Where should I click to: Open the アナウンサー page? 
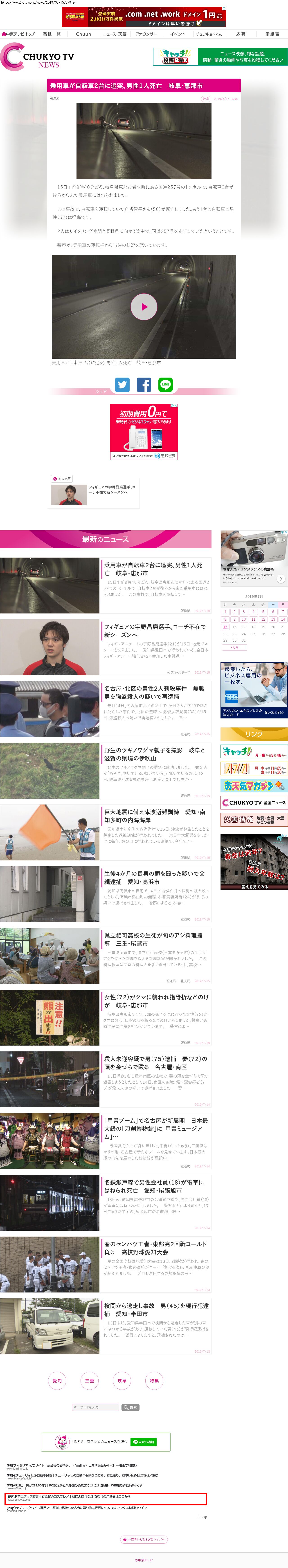point(146,34)
